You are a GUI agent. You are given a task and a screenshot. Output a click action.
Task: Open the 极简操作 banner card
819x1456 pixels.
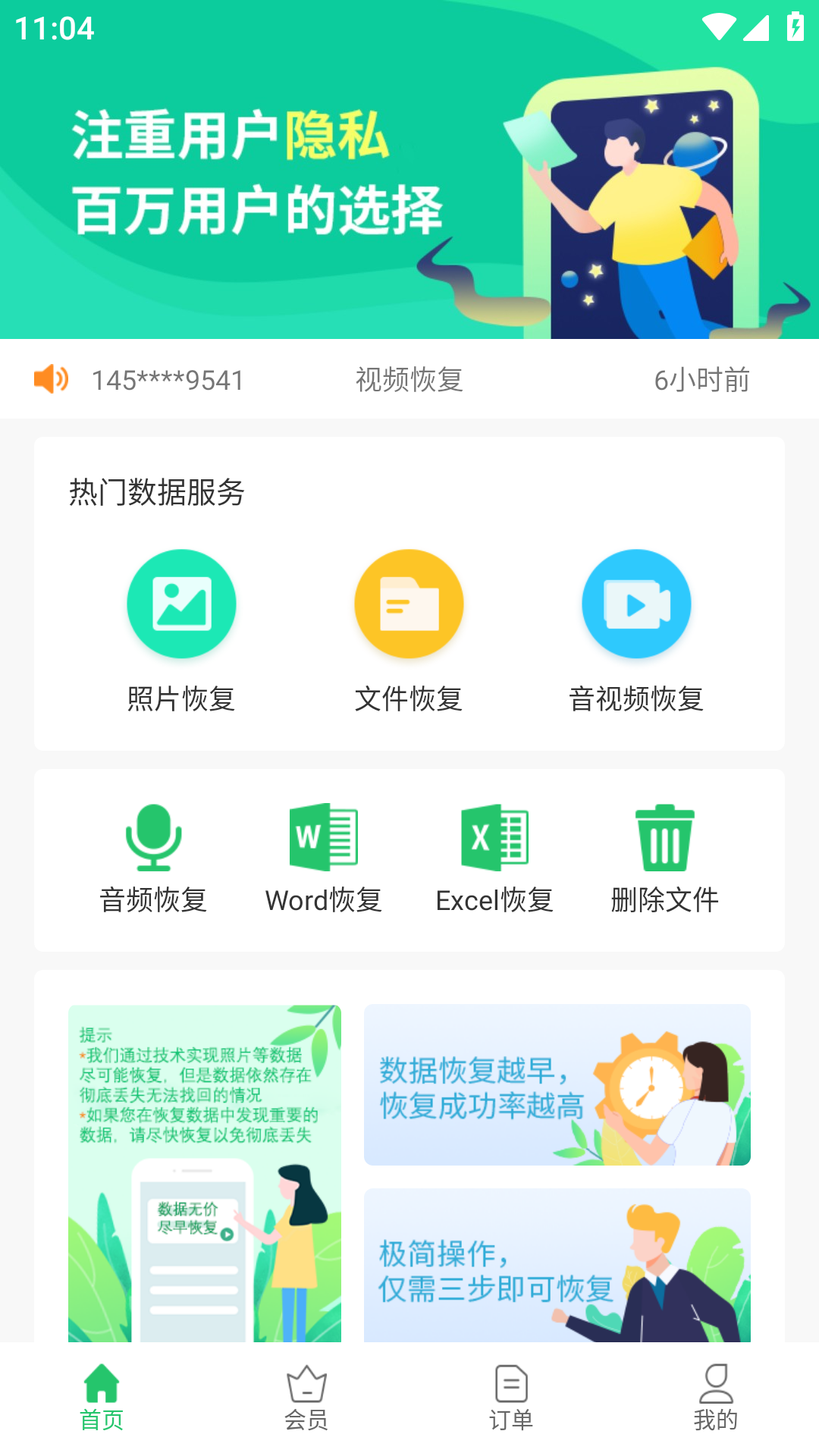(557, 1266)
